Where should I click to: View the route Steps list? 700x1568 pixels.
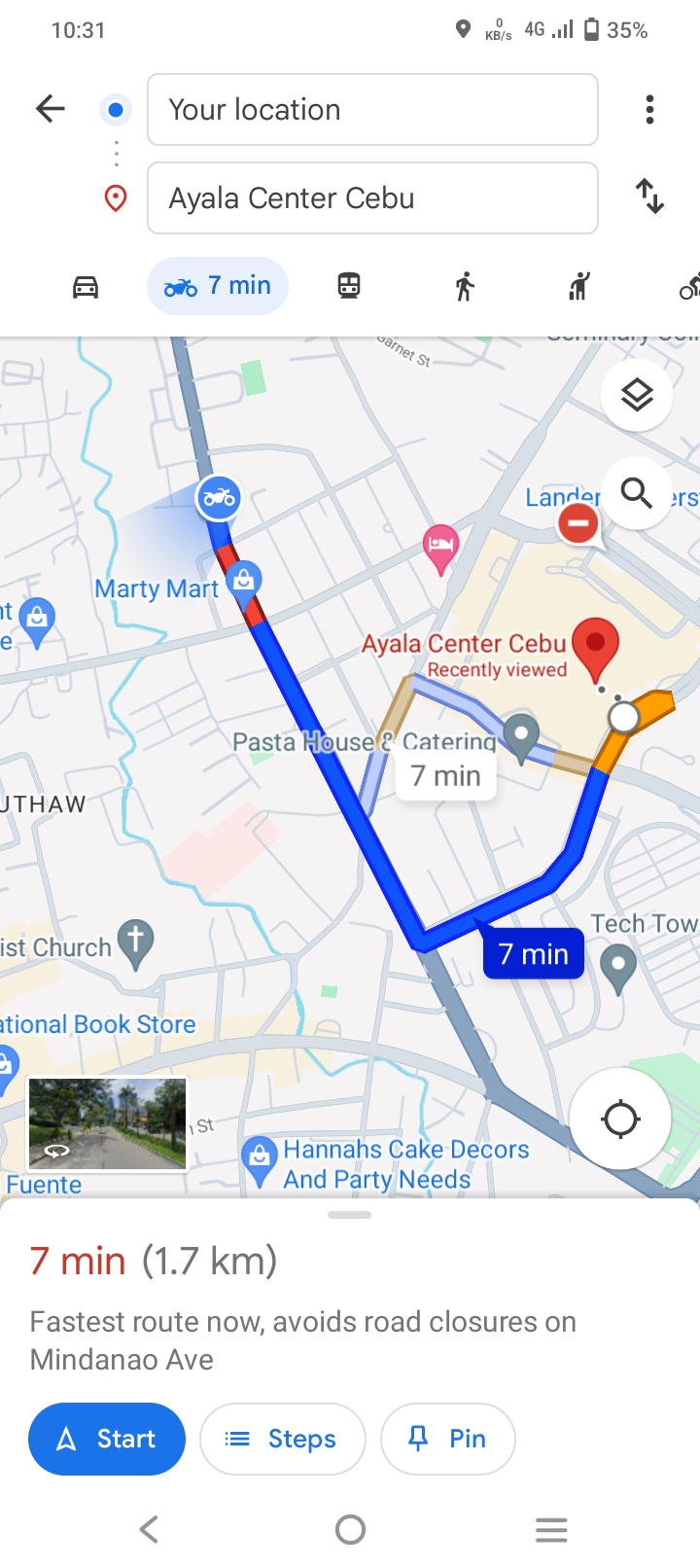pyautogui.click(x=282, y=1439)
